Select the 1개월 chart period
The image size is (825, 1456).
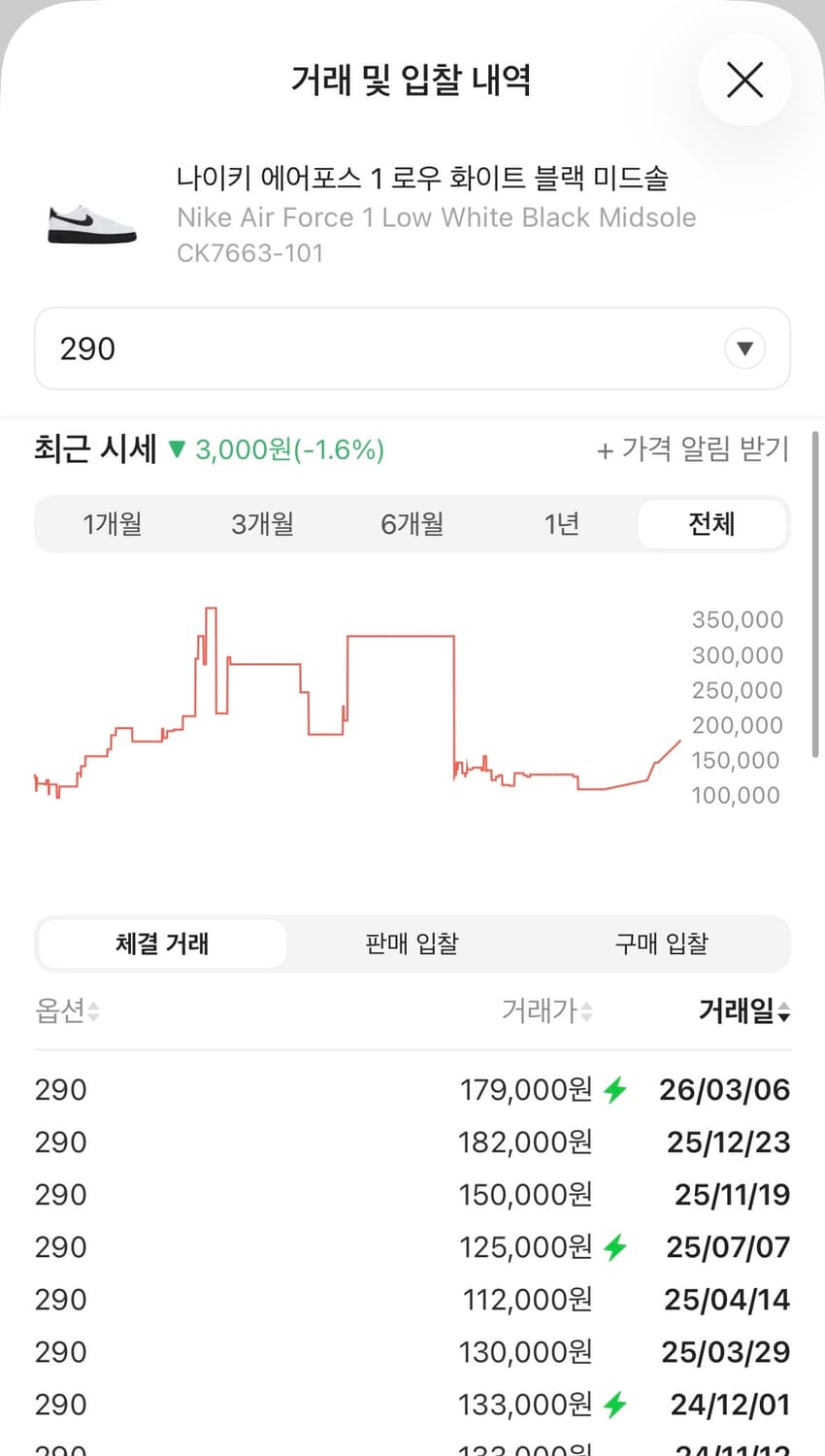[x=111, y=524]
